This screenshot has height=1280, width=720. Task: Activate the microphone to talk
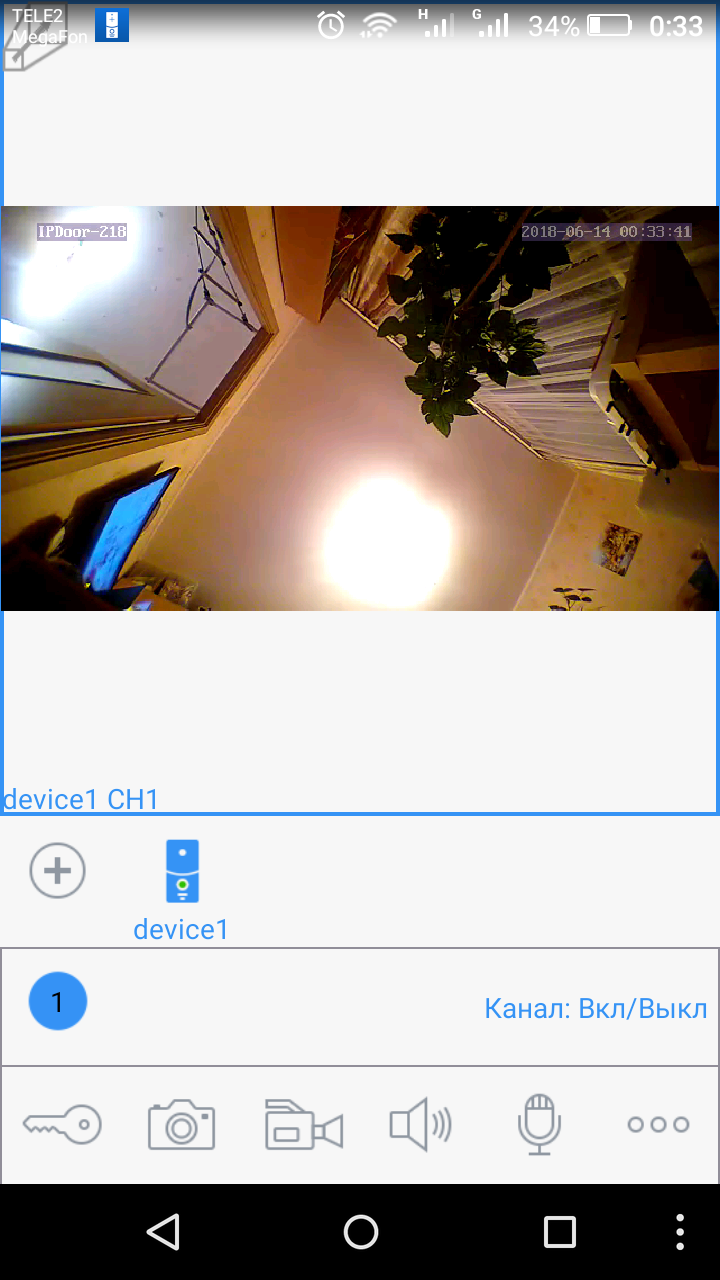539,1124
